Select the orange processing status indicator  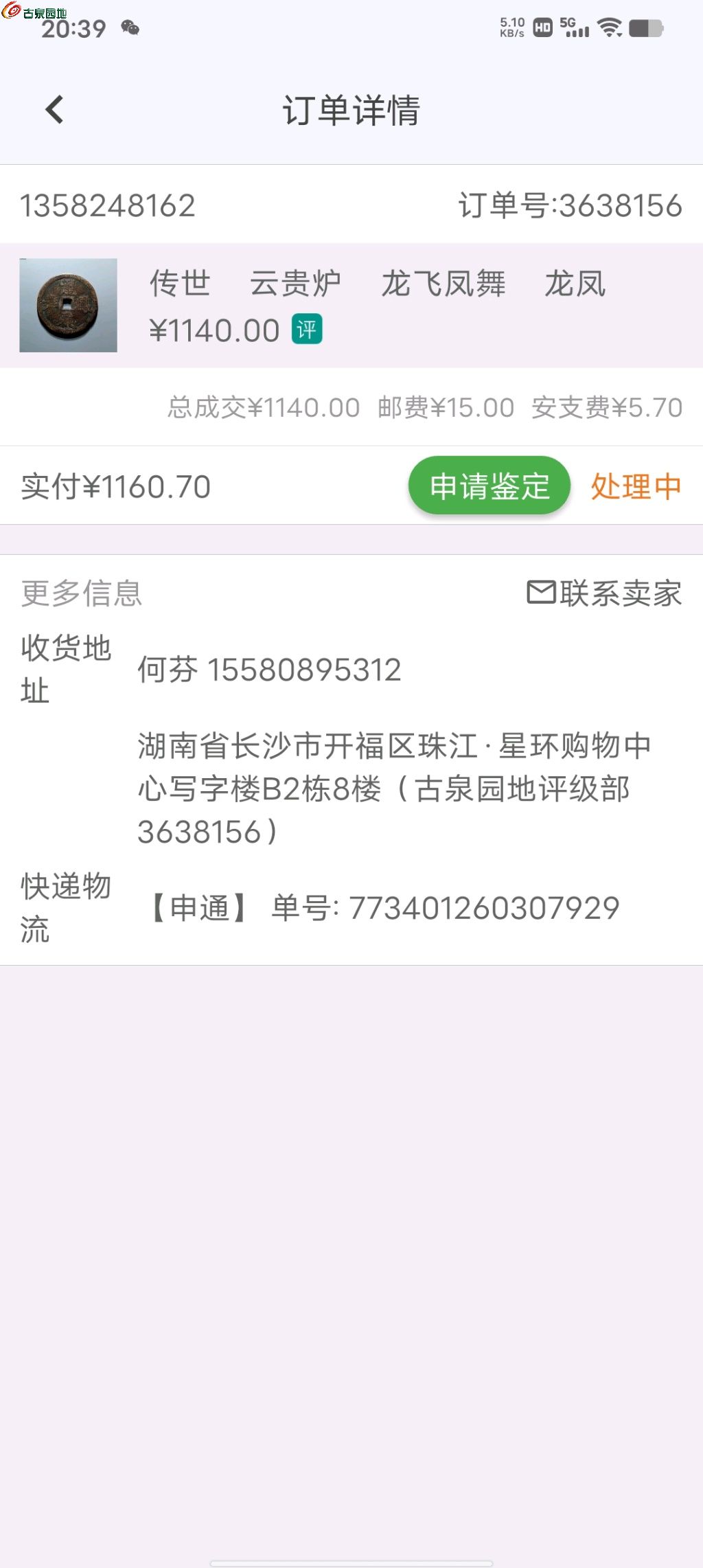coord(635,488)
